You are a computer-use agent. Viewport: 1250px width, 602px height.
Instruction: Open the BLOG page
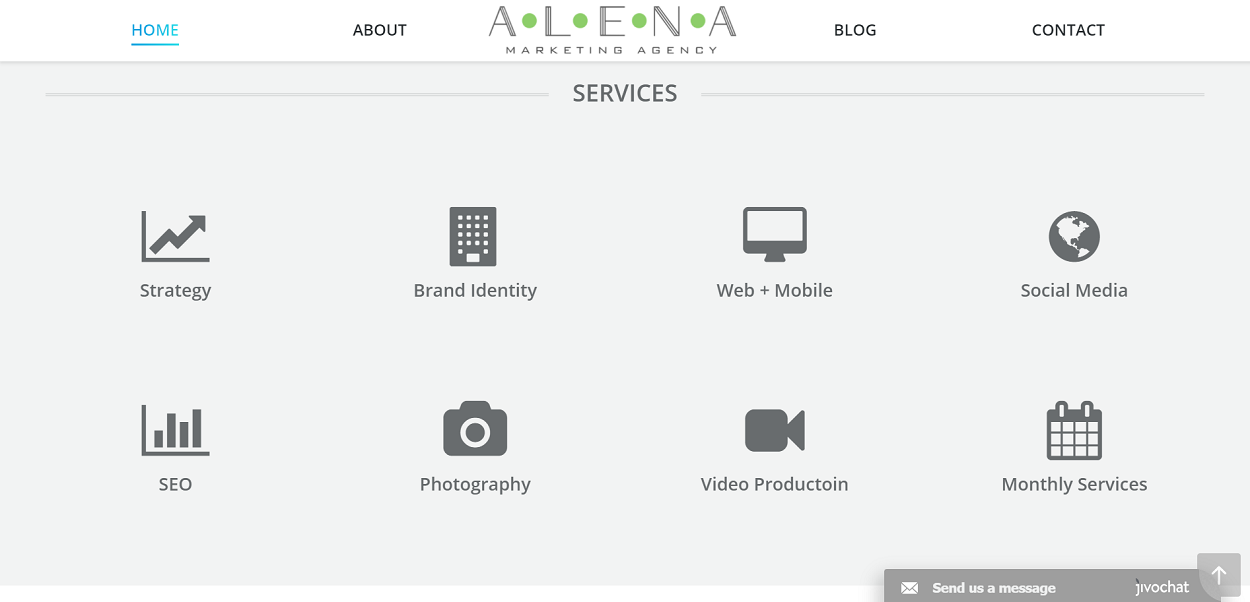(x=854, y=30)
